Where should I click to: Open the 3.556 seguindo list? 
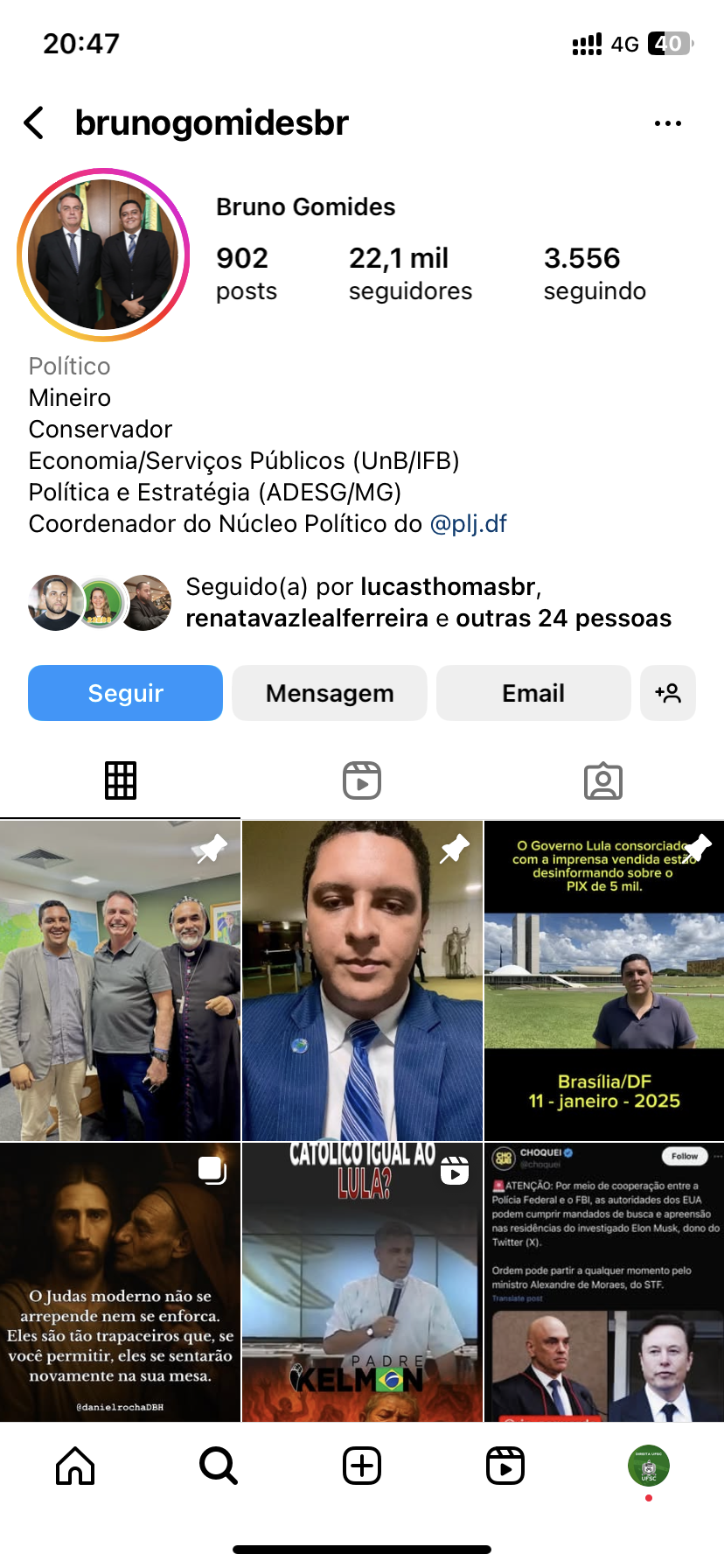[x=595, y=273]
